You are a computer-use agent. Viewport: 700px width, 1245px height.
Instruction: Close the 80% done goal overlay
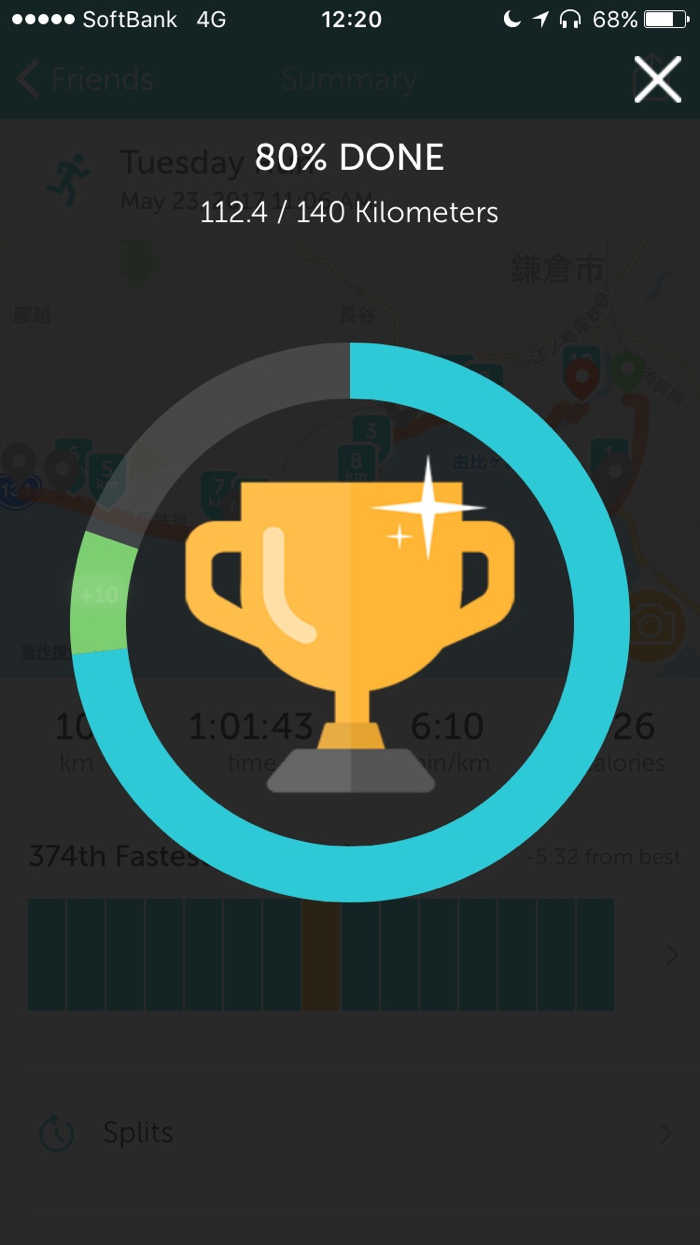click(x=657, y=79)
